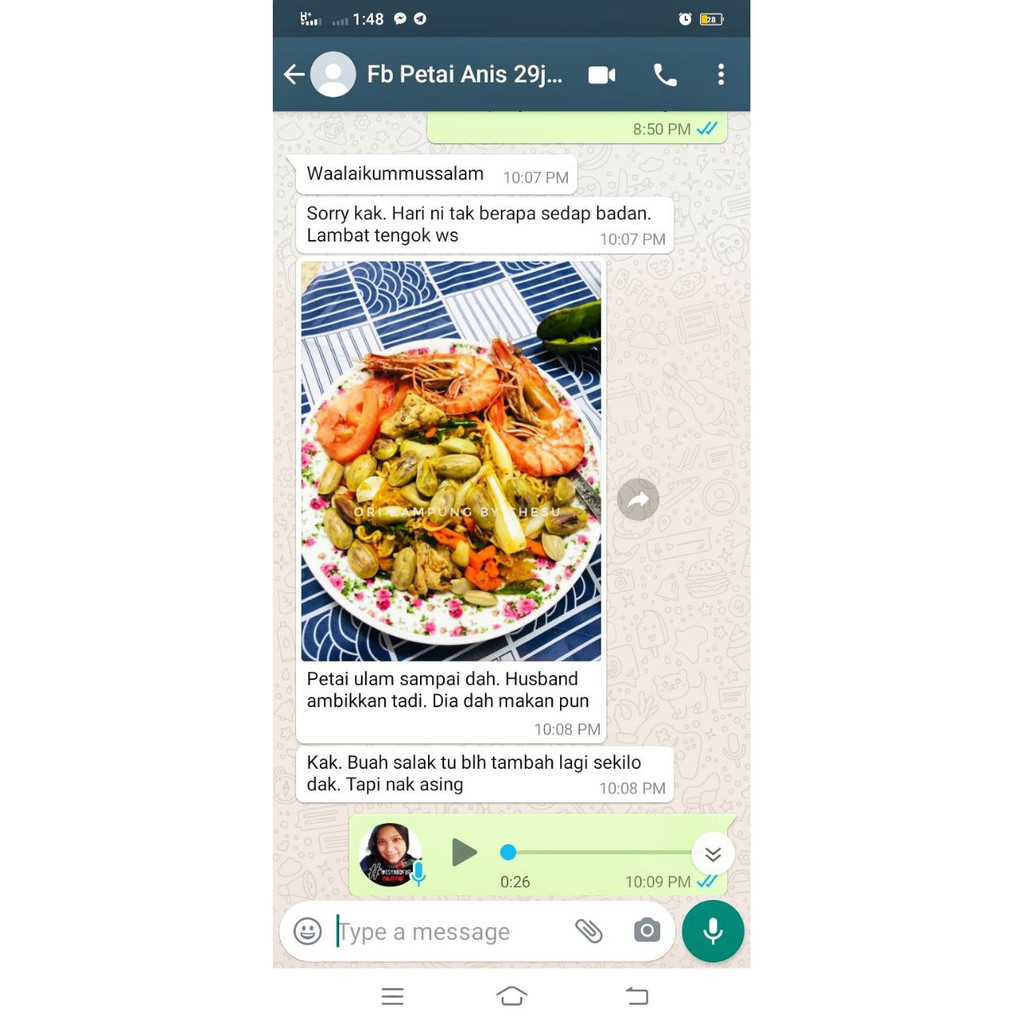Image resolution: width=1024 pixels, height=1024 pixels.
Task: Play the 0:26 voice message
Action: pos(464,852)
